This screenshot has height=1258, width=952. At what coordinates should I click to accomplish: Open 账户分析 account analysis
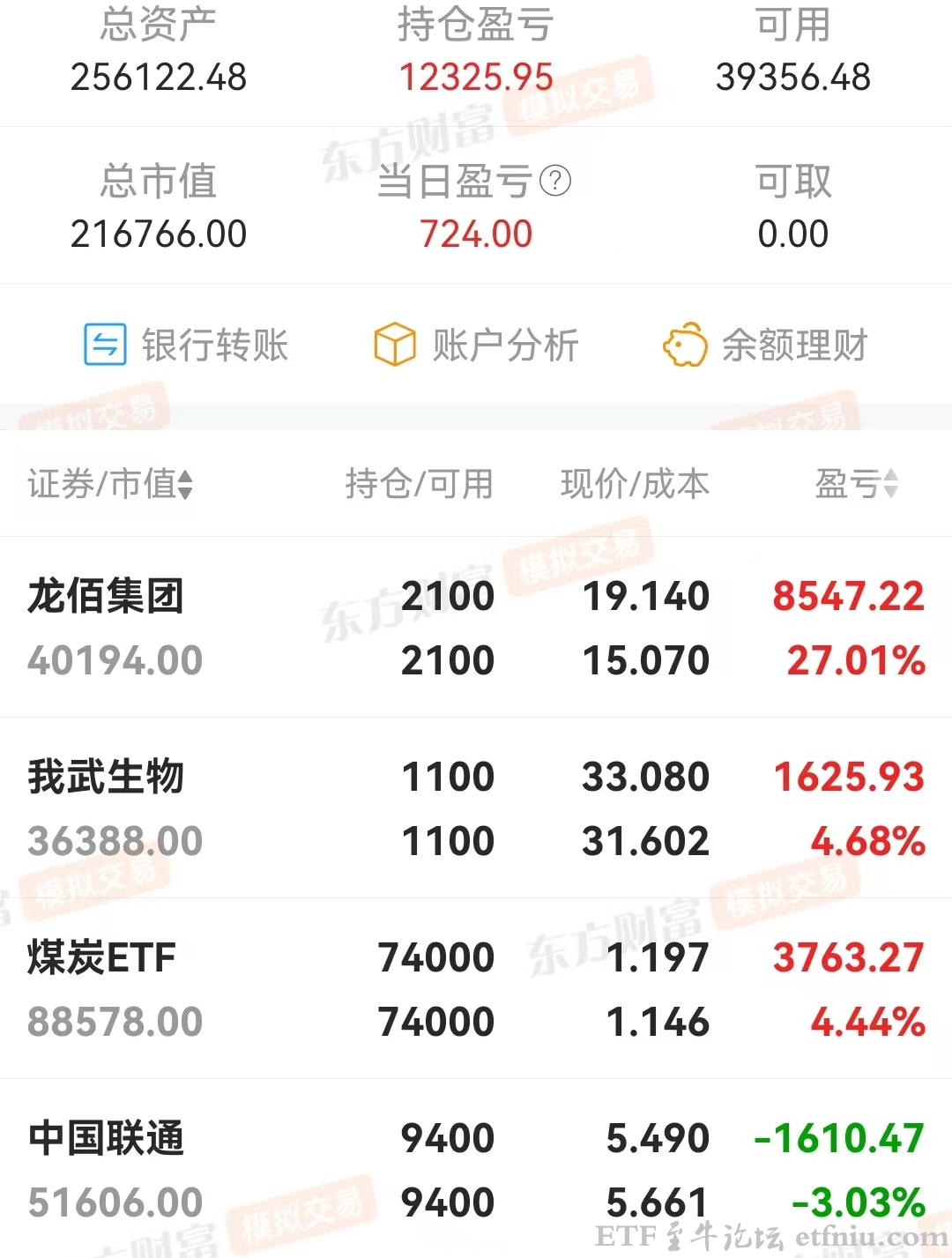click(476, 345)
